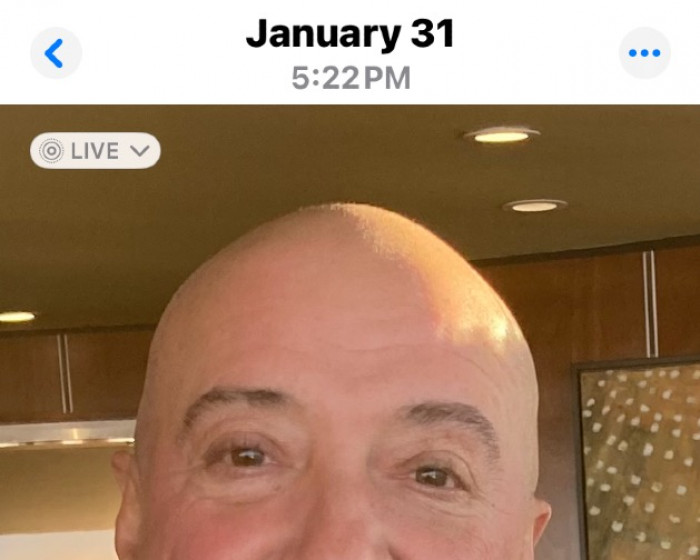
Task: Open the three-dot more options menu
Action: pos(644,53)
